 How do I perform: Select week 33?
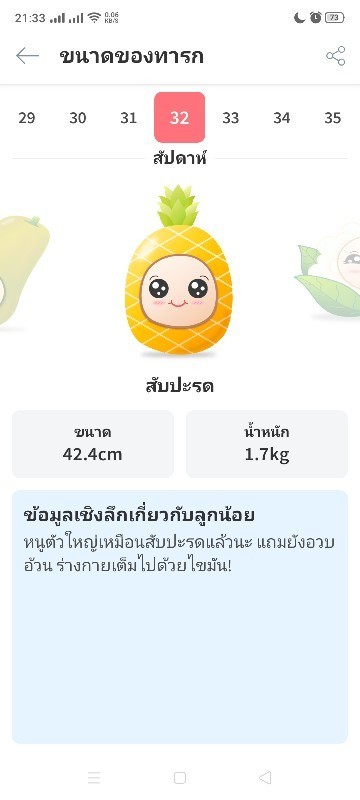[x=230, y=118]
